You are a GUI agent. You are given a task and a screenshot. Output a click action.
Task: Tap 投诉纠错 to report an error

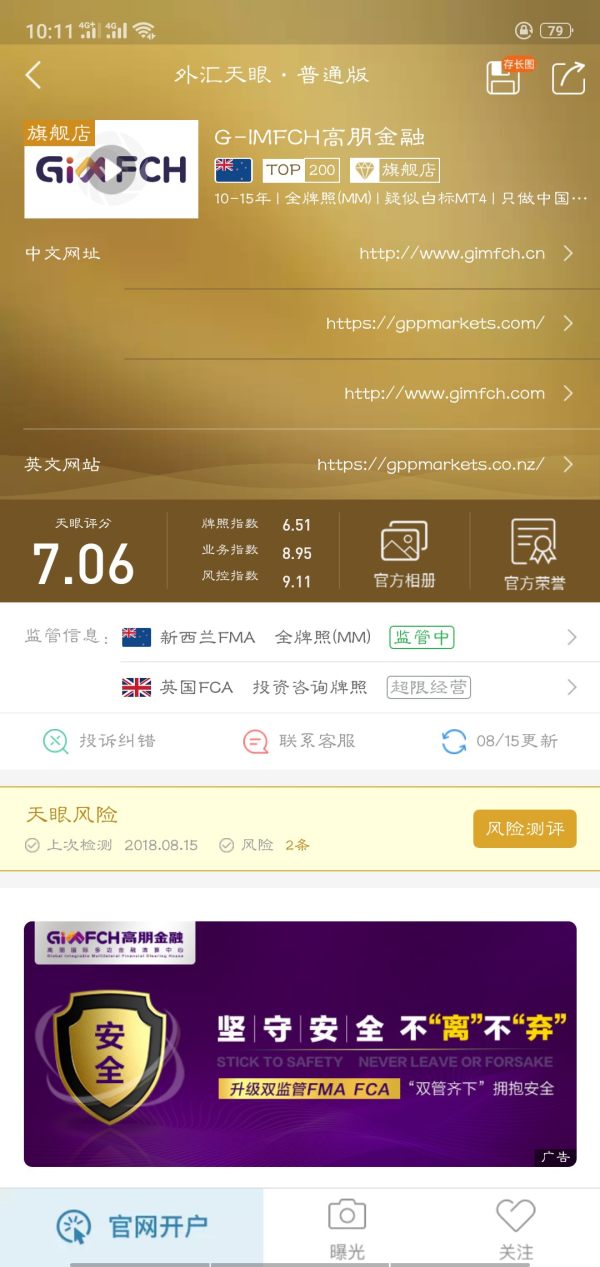point(99,741)
